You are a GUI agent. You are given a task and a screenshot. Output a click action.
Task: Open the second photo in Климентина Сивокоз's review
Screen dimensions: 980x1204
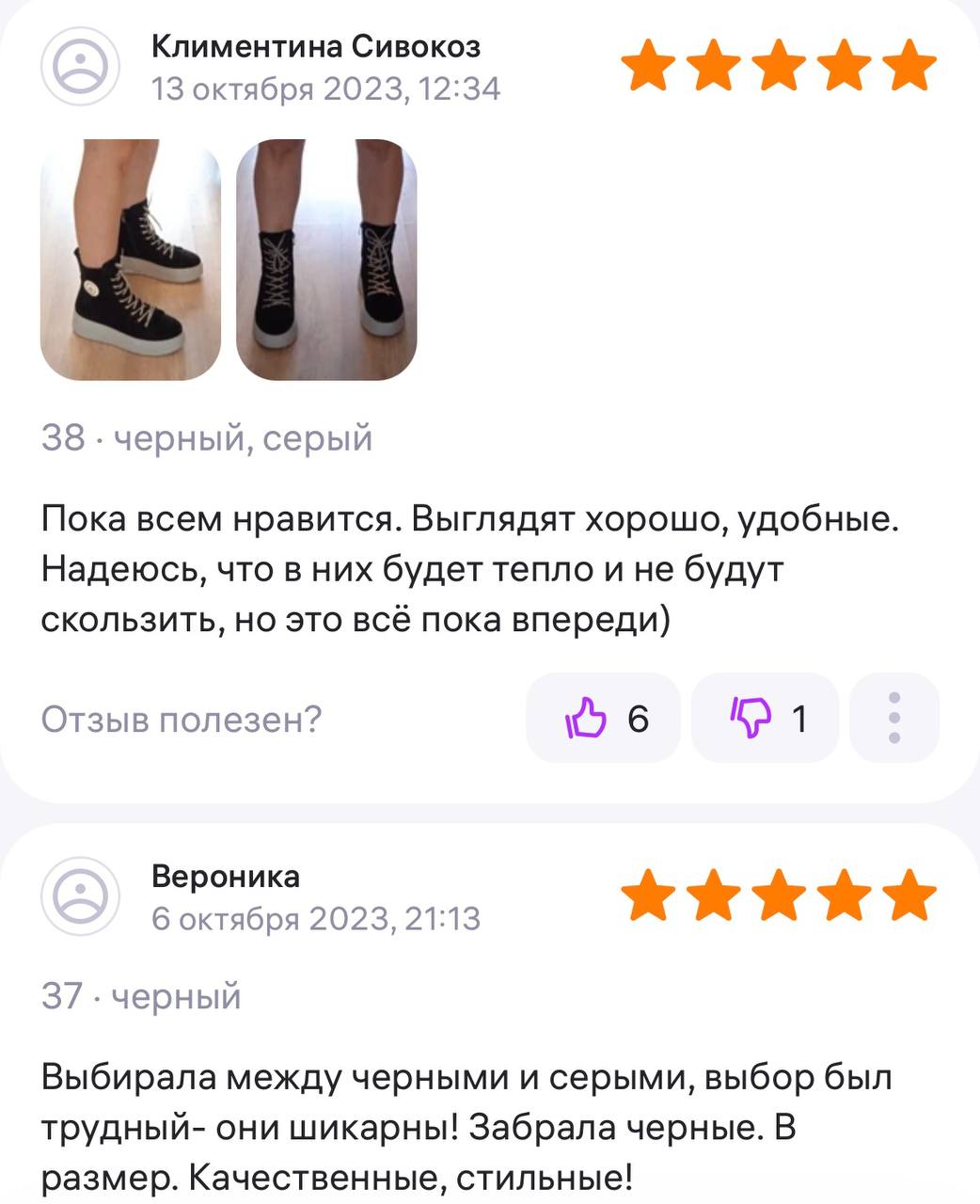[x=325, y=260]
